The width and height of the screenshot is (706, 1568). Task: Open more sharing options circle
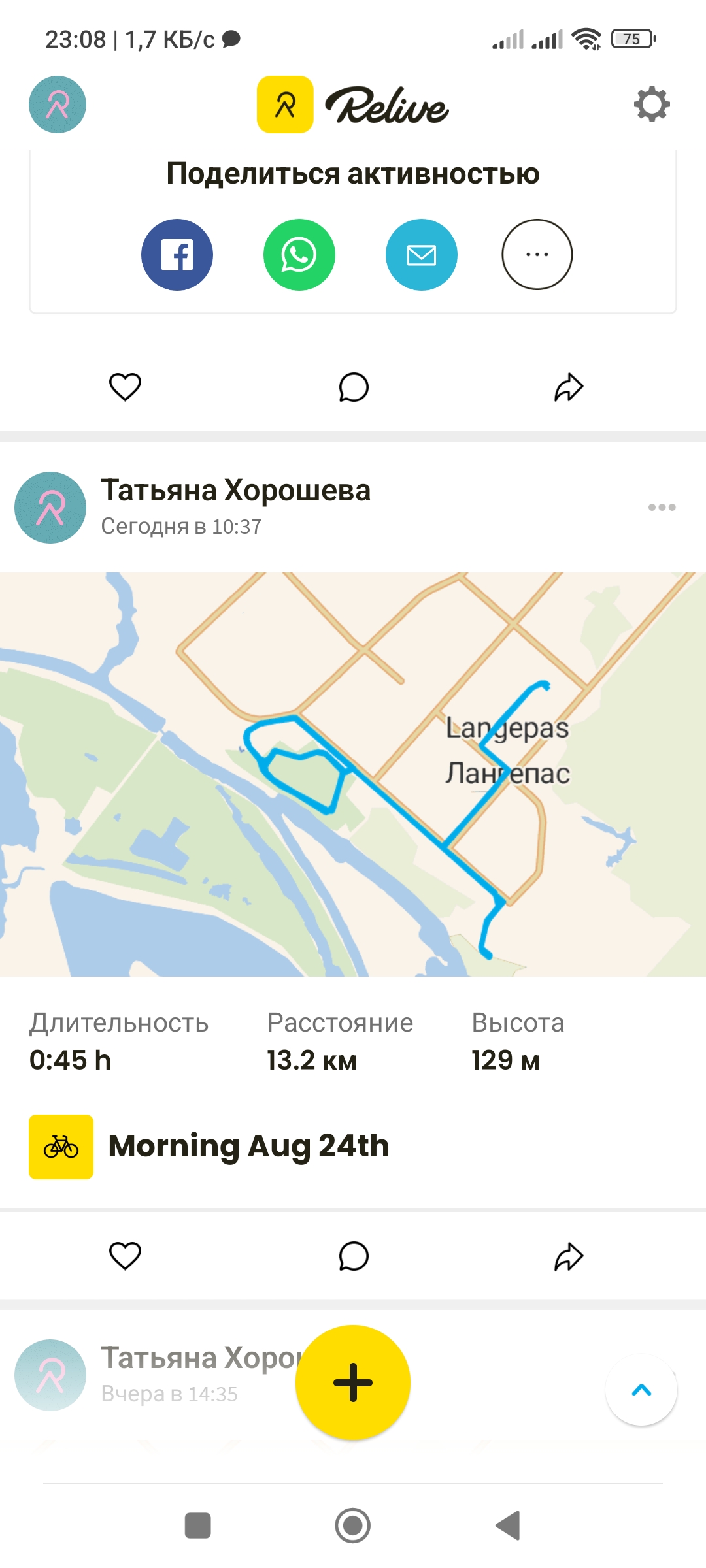coord(537,255)
